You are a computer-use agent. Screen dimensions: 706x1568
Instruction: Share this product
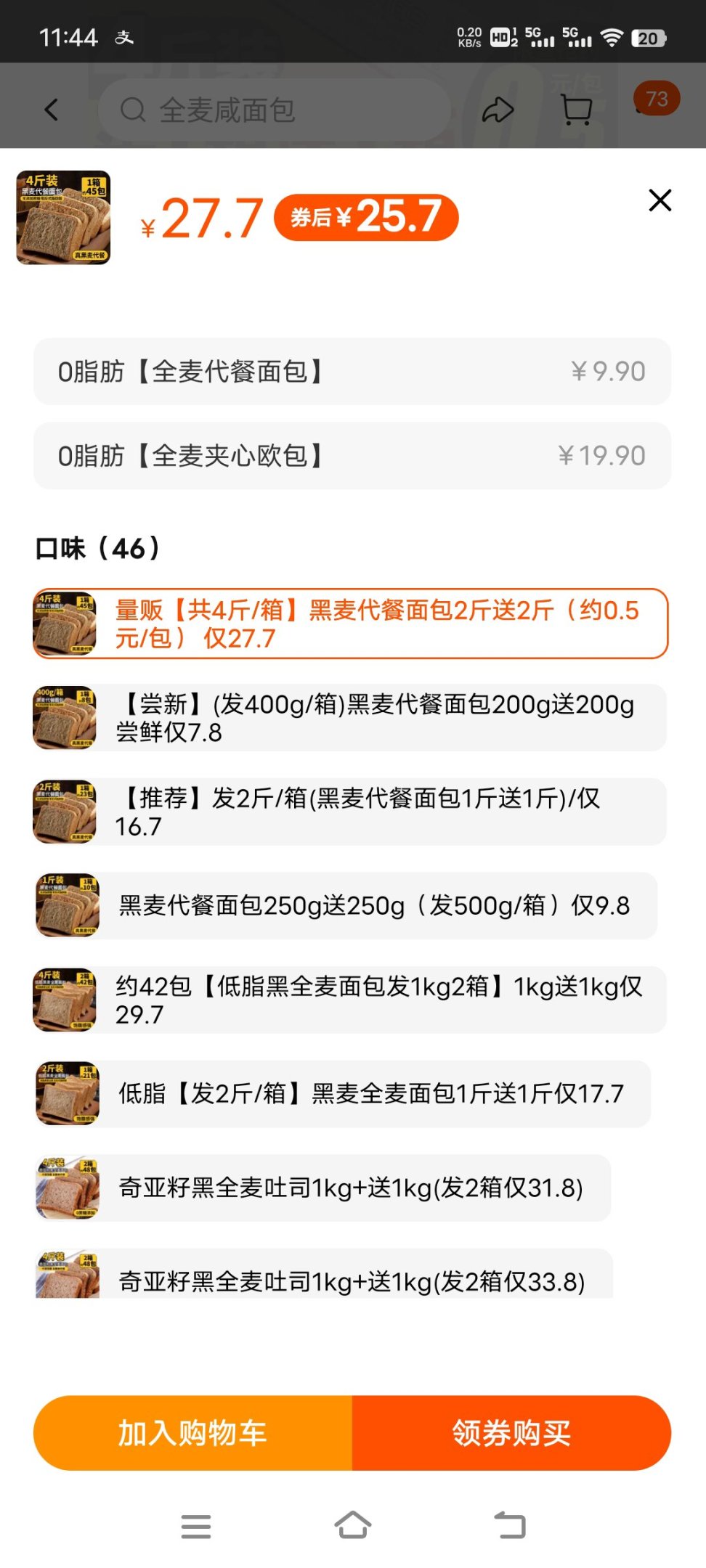498,110
